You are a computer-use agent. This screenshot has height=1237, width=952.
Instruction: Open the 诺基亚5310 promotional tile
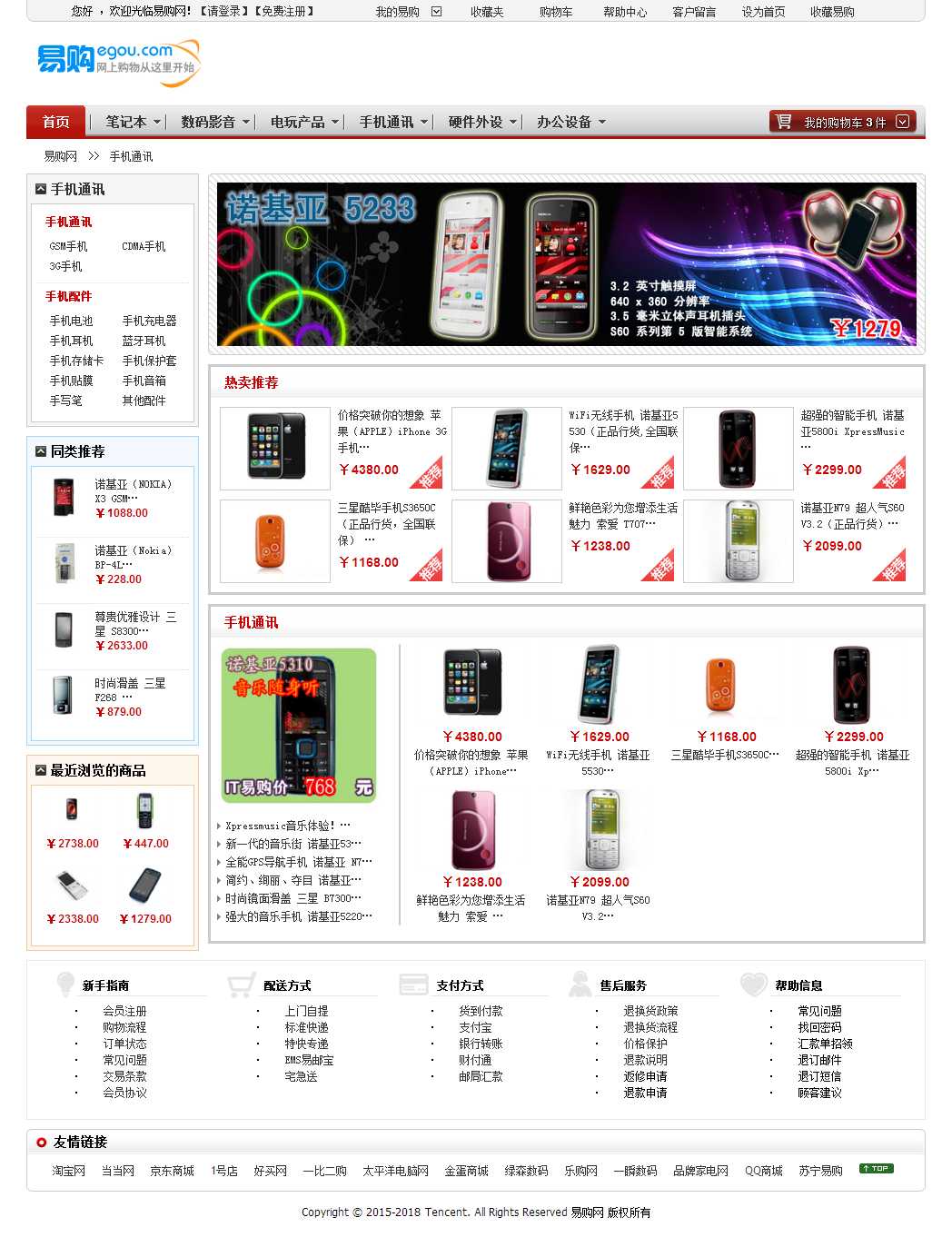299,724
